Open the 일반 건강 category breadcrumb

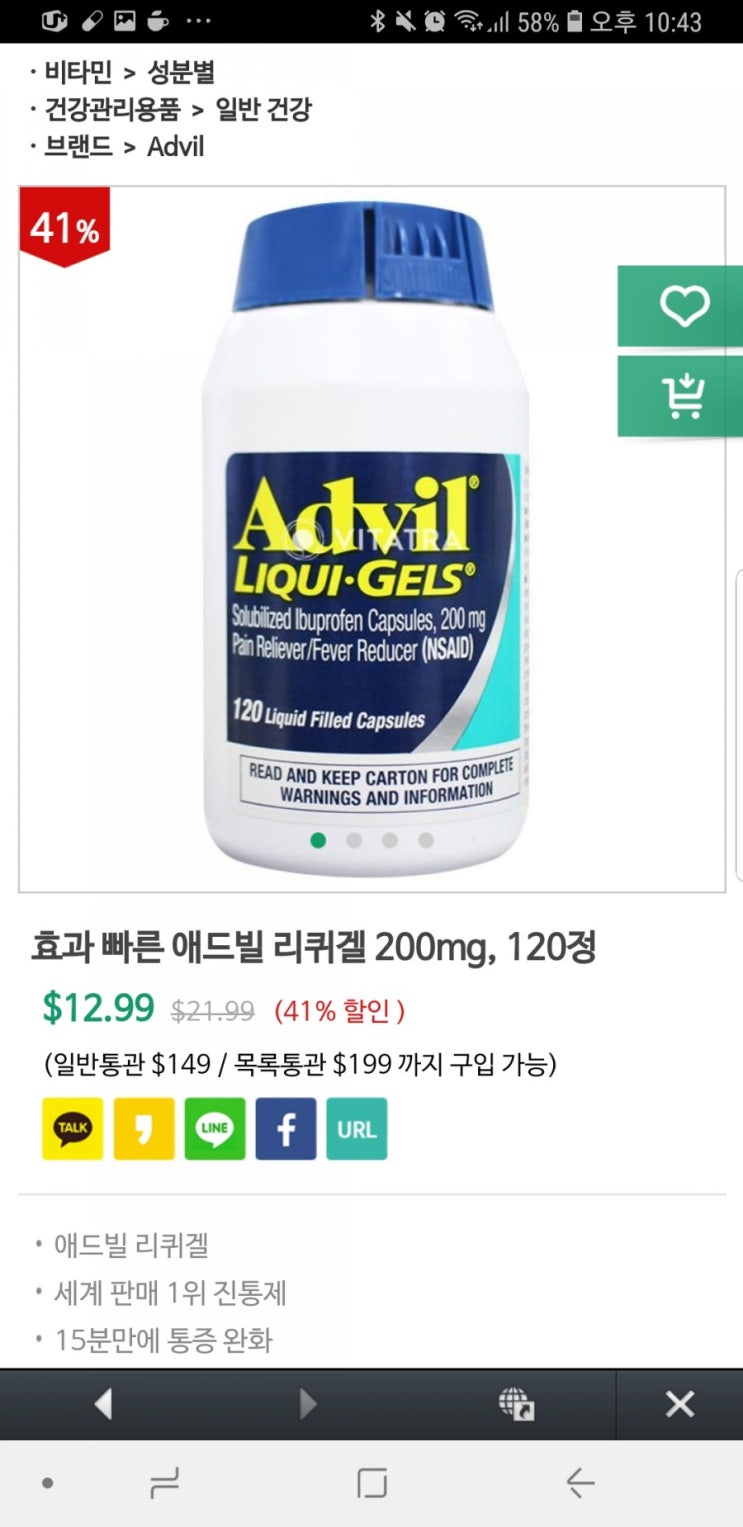(x=263, y=109)
